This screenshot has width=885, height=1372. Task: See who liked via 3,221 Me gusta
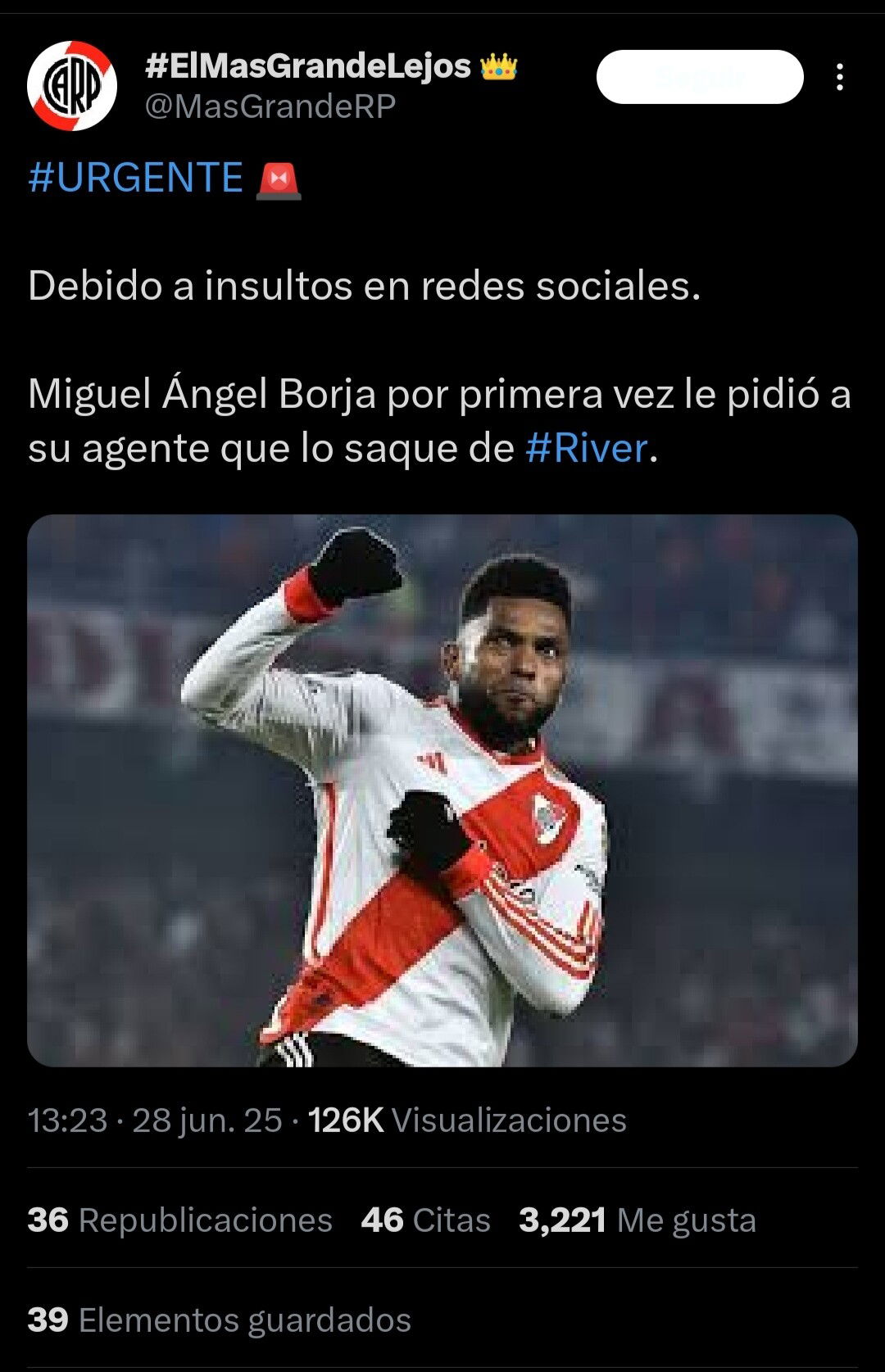(638, 1220)
